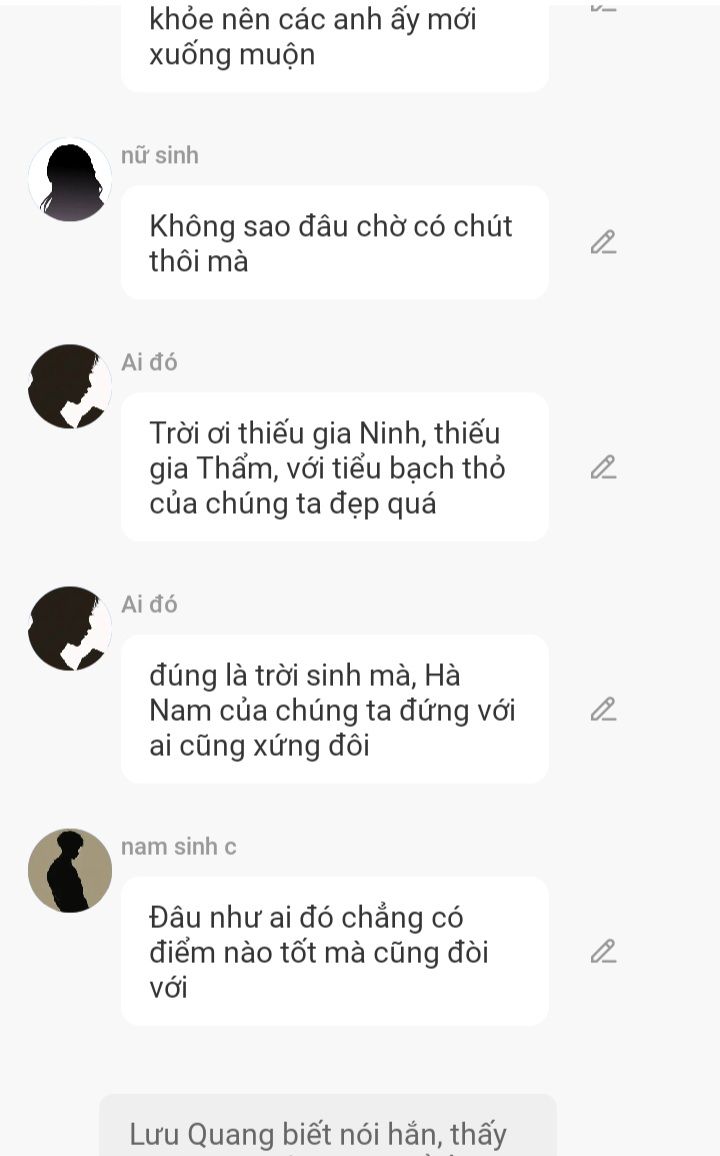
Task: Open avatar of Ai đó above 'đúng là' message
Action: (x=70, y=629)
